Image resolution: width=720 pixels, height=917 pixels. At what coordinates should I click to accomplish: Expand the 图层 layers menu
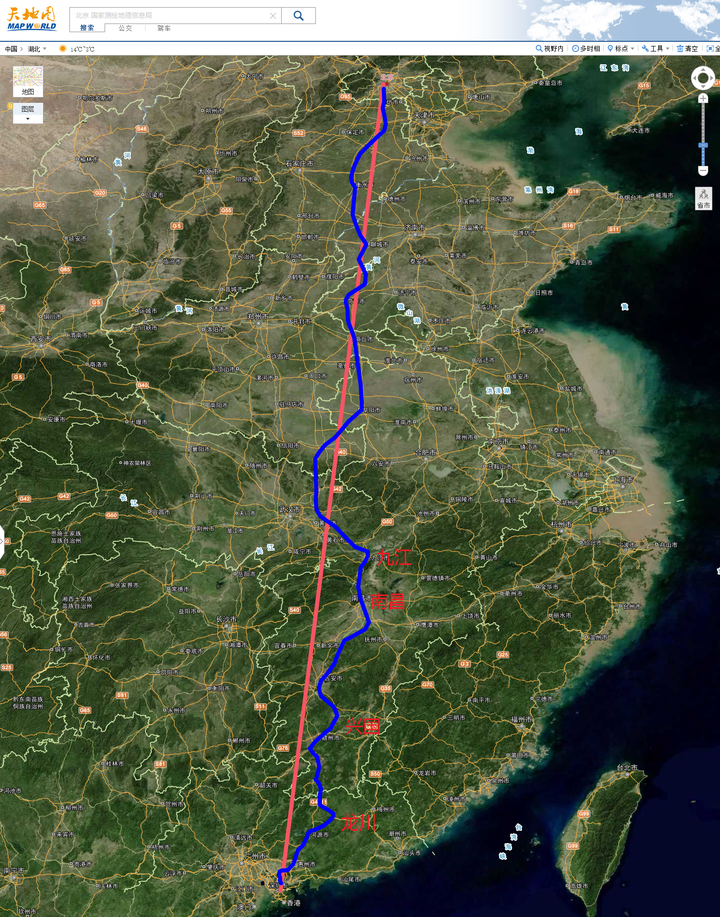tap(27, 112)
